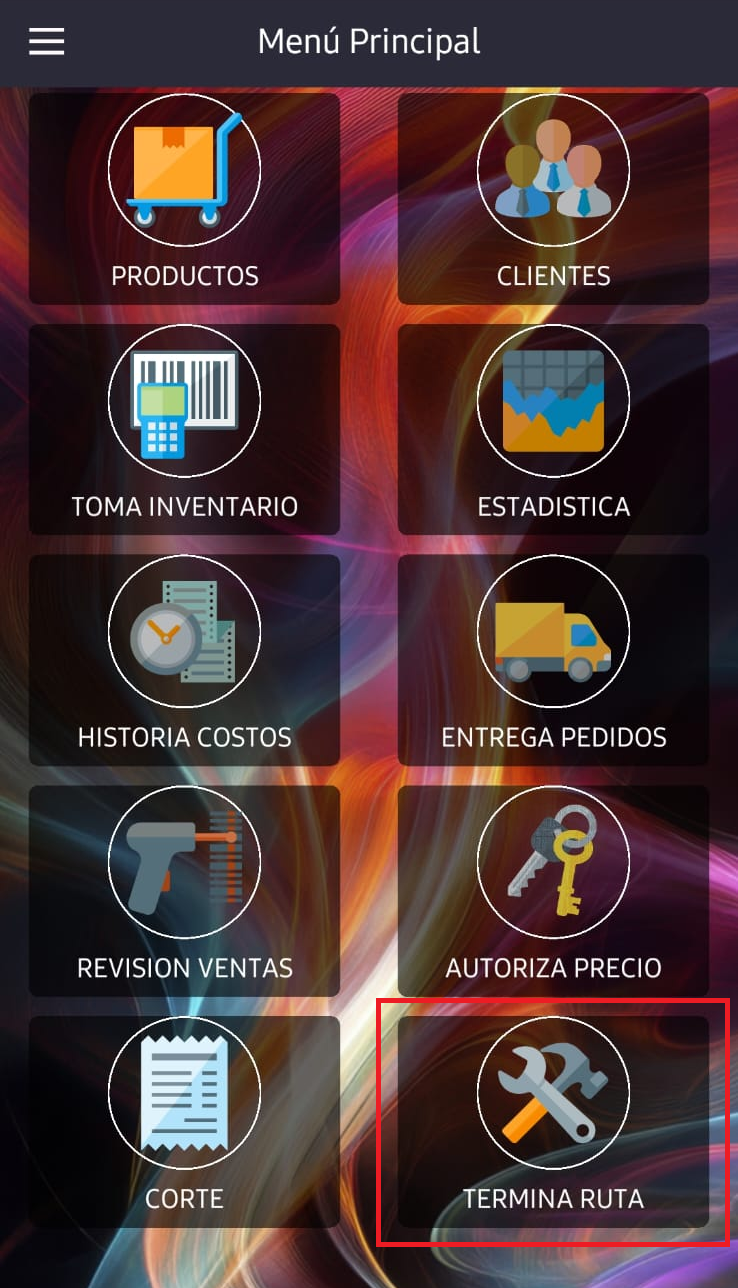The height and width of the screenshot is (1288, 738).
Task: Open Historia Costos history
Action: point(184,660)
